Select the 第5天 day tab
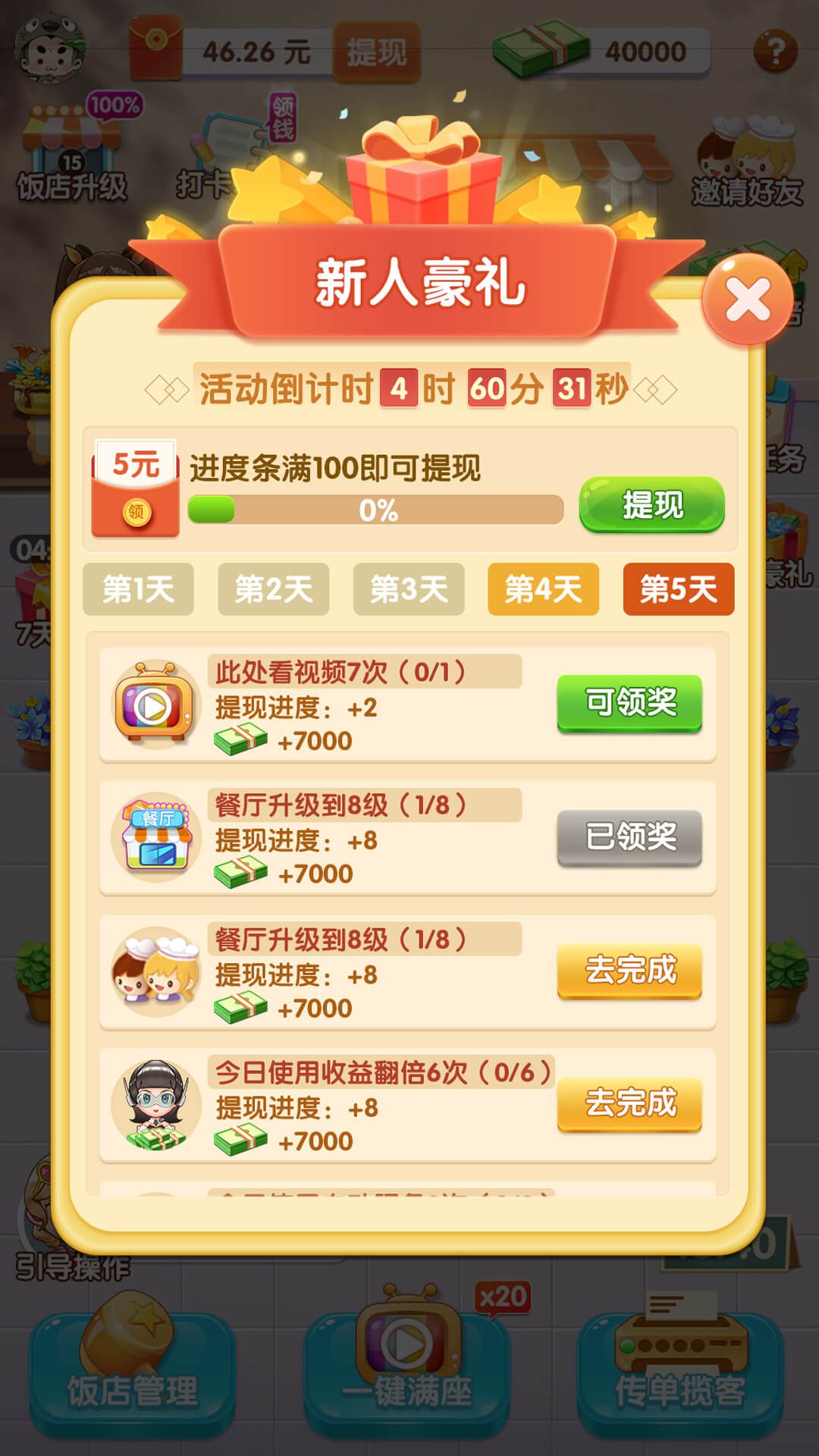819x1456 pixels. coord(677,589)
